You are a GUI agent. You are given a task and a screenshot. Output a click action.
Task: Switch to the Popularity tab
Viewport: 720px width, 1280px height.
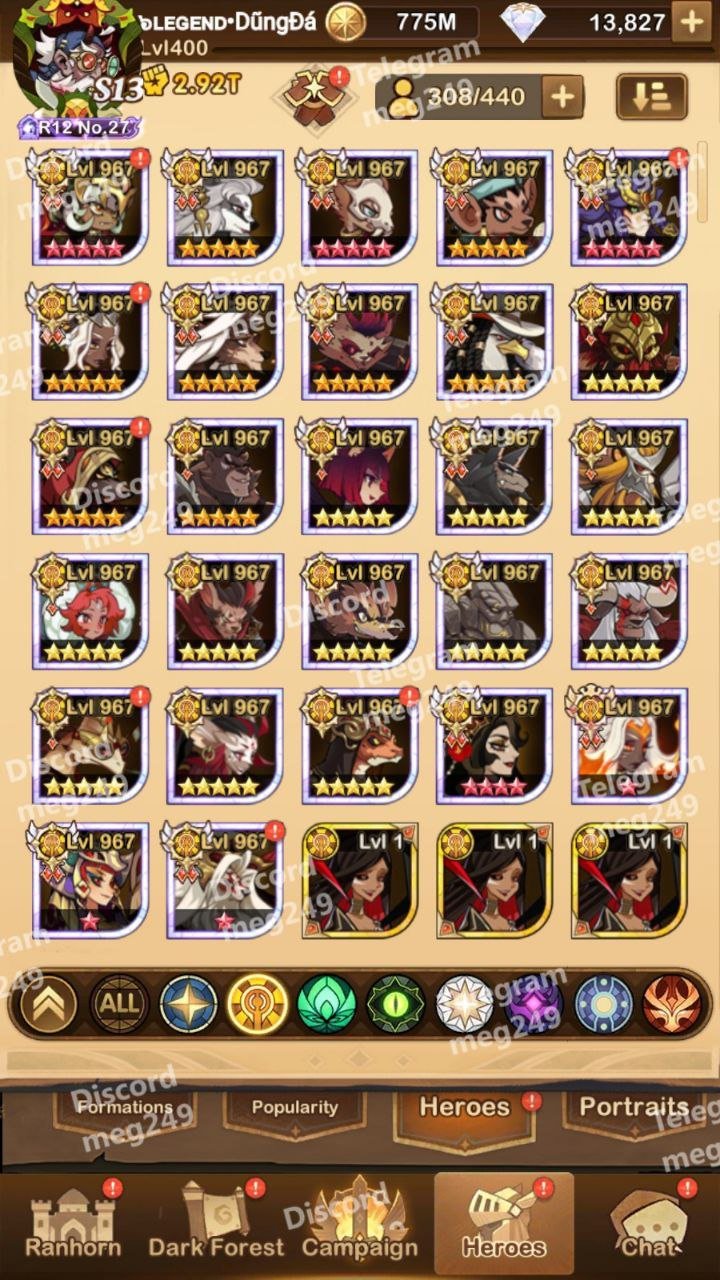(294, 1107)
